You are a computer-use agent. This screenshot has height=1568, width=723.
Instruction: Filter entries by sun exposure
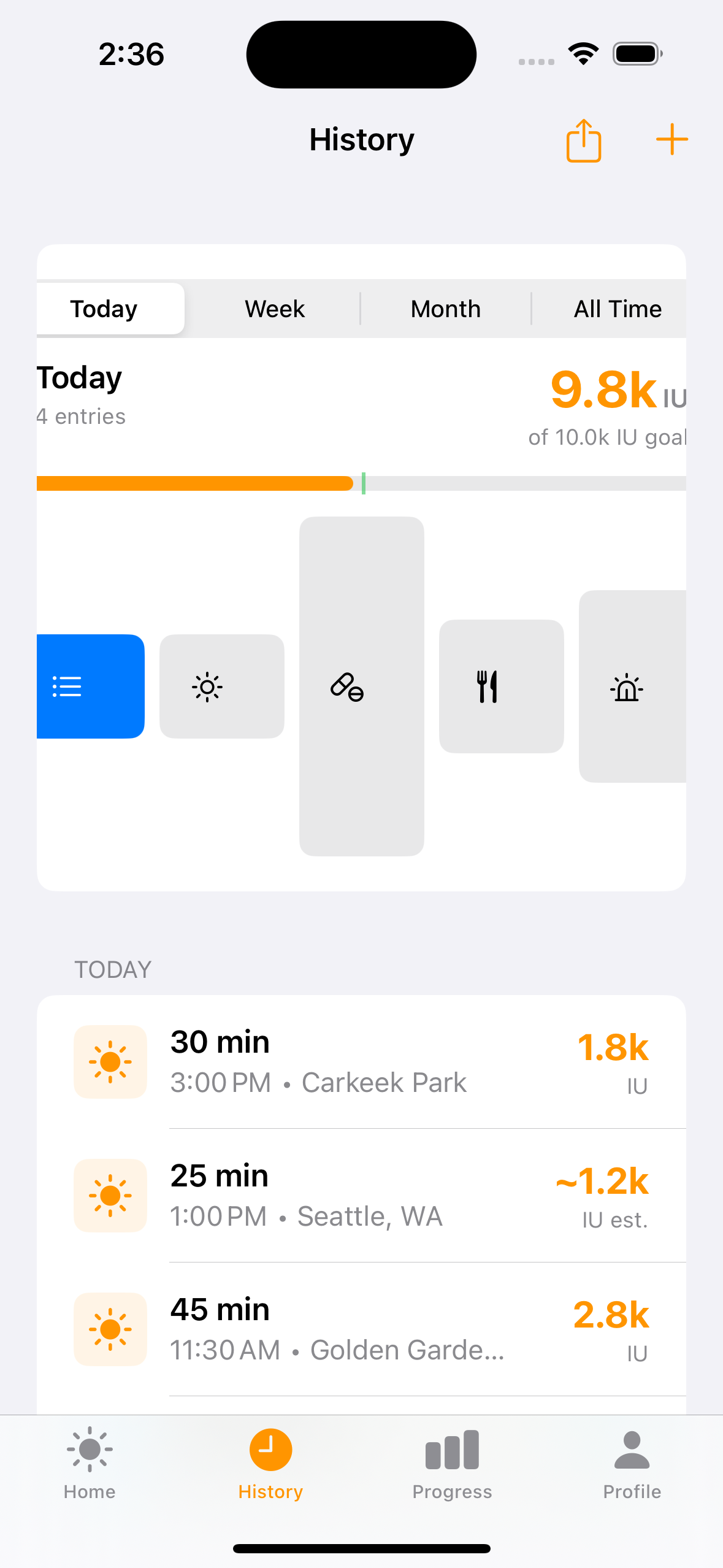tap(221, 686)
